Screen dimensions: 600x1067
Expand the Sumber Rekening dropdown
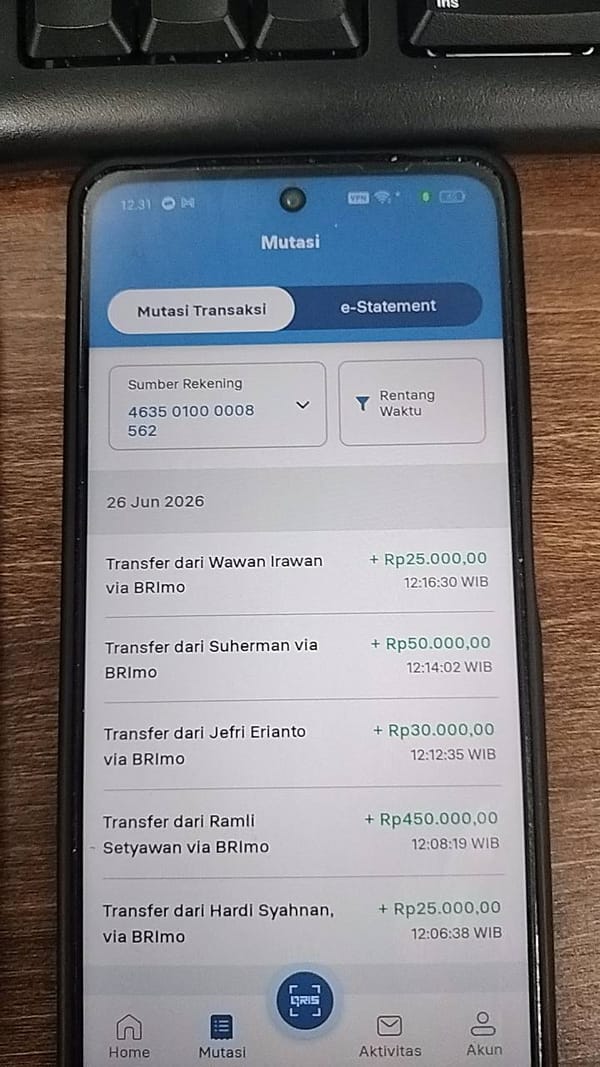[218, 406]
